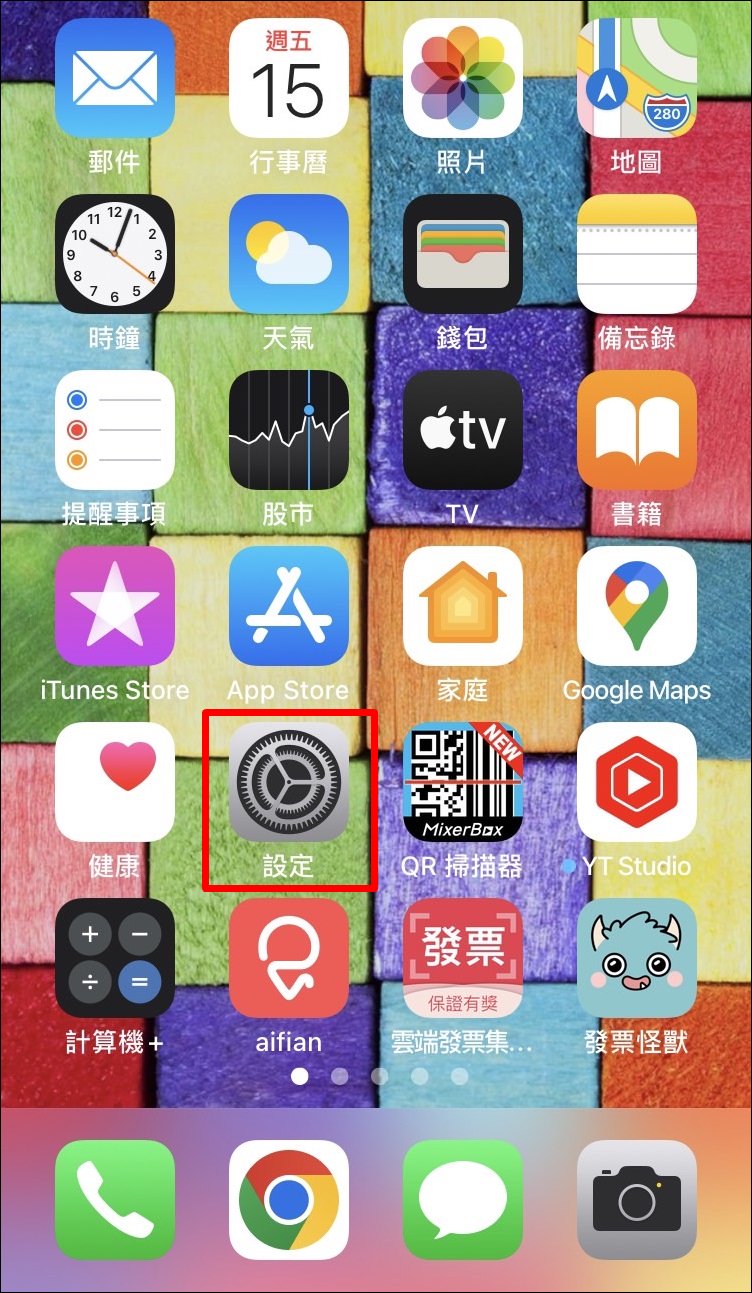Open Apple 地圖 Maps
This screenshot has height=1293, width=752.
(x=636, y=78)
